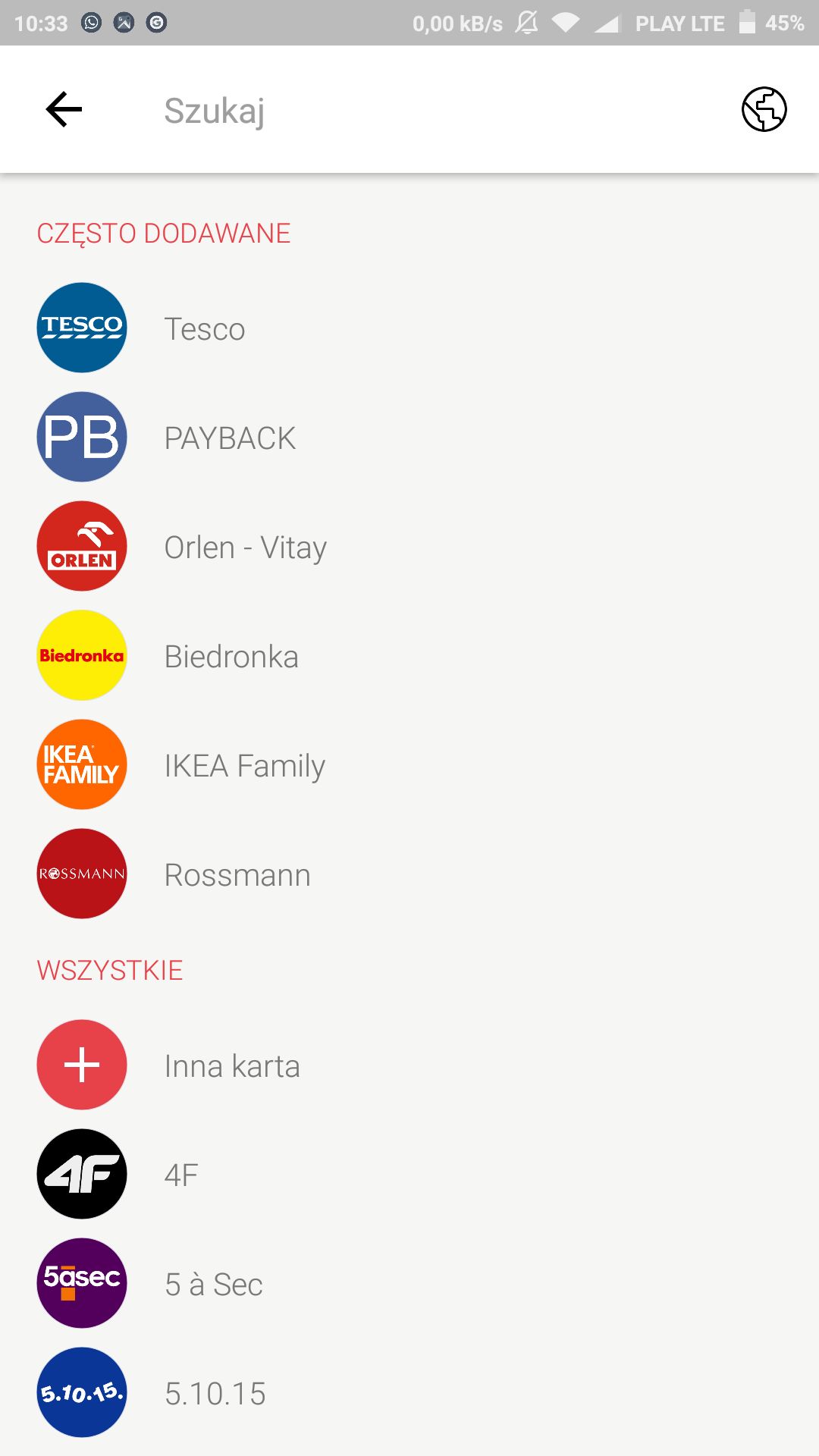Add a custom card via Inna karta
Viewport: 819px width, 1456px height.
coord(409,1065)
